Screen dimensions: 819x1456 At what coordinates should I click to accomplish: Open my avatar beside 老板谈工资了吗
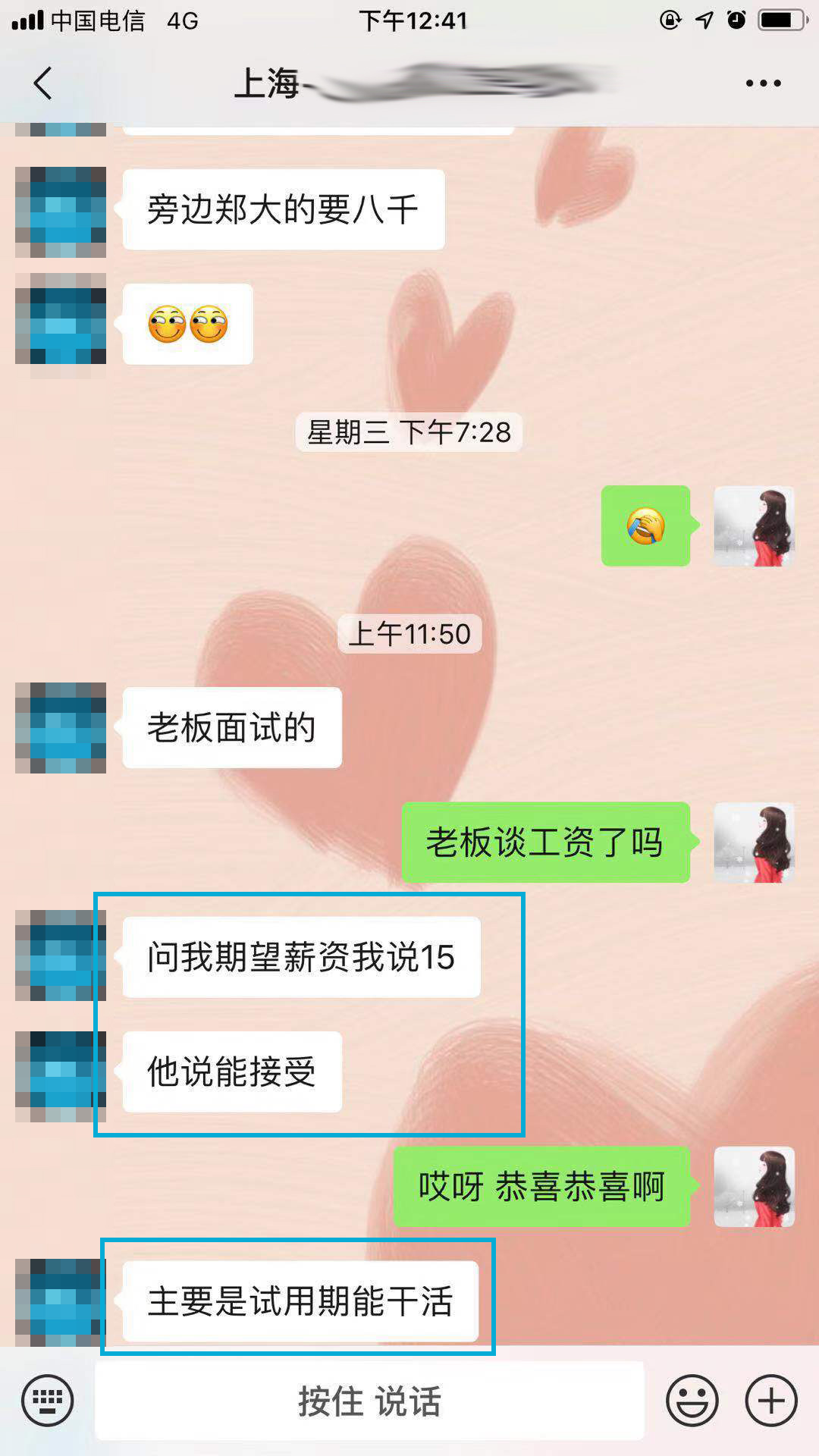(754, 842)
